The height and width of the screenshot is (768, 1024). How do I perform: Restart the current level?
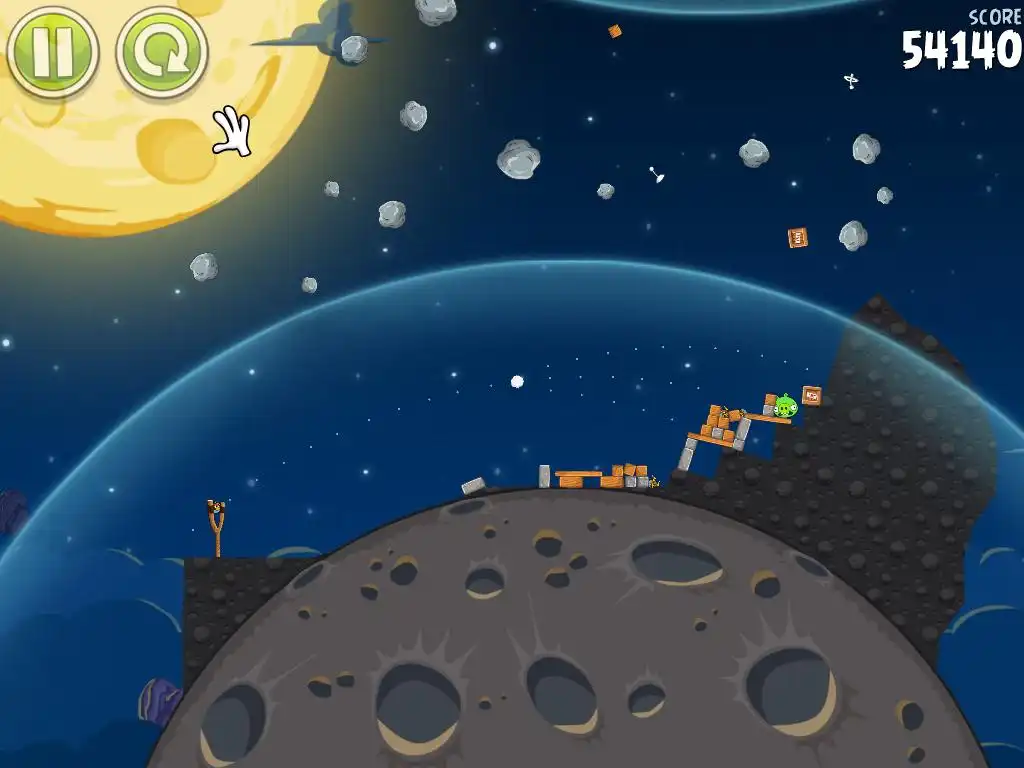161,52
